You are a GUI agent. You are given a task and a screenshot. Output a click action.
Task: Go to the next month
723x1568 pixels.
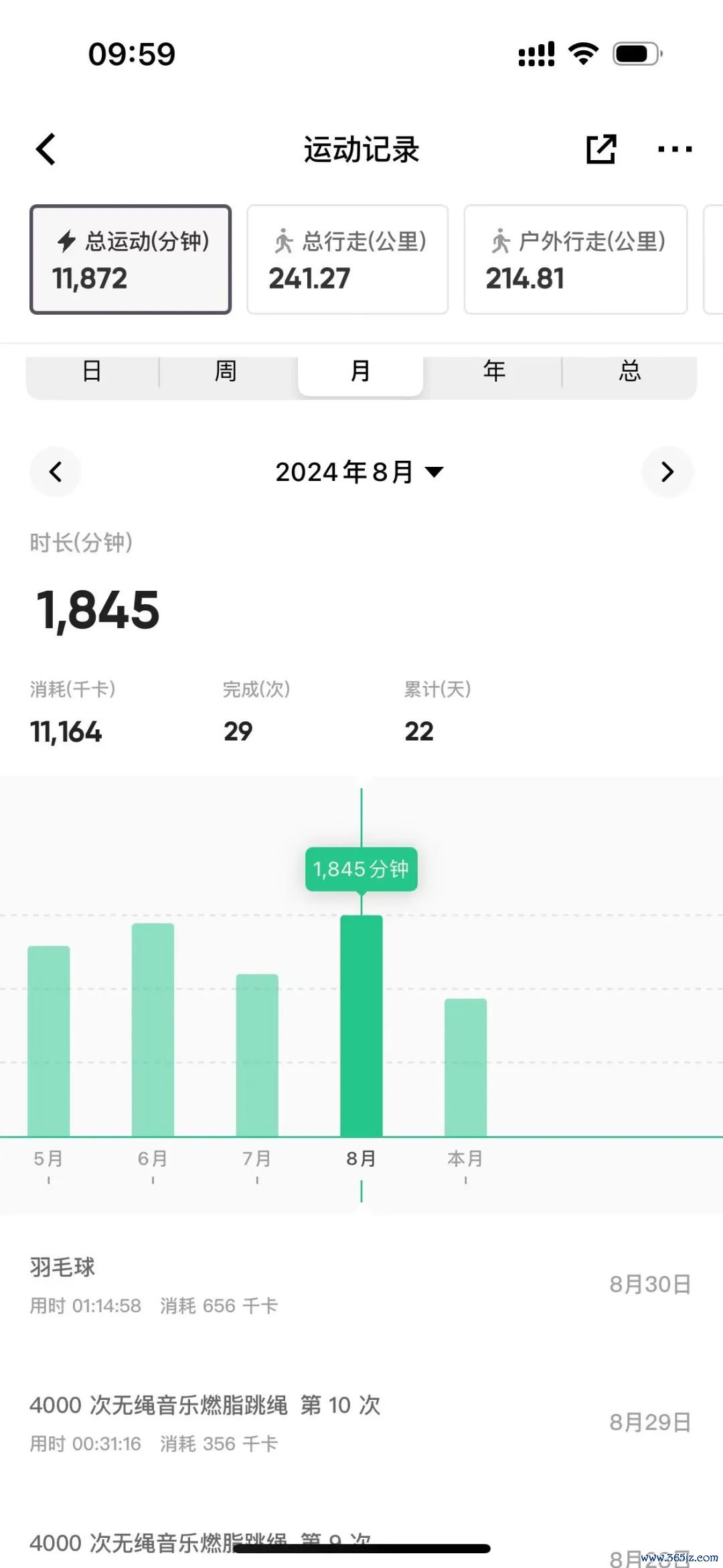point(667,472)
